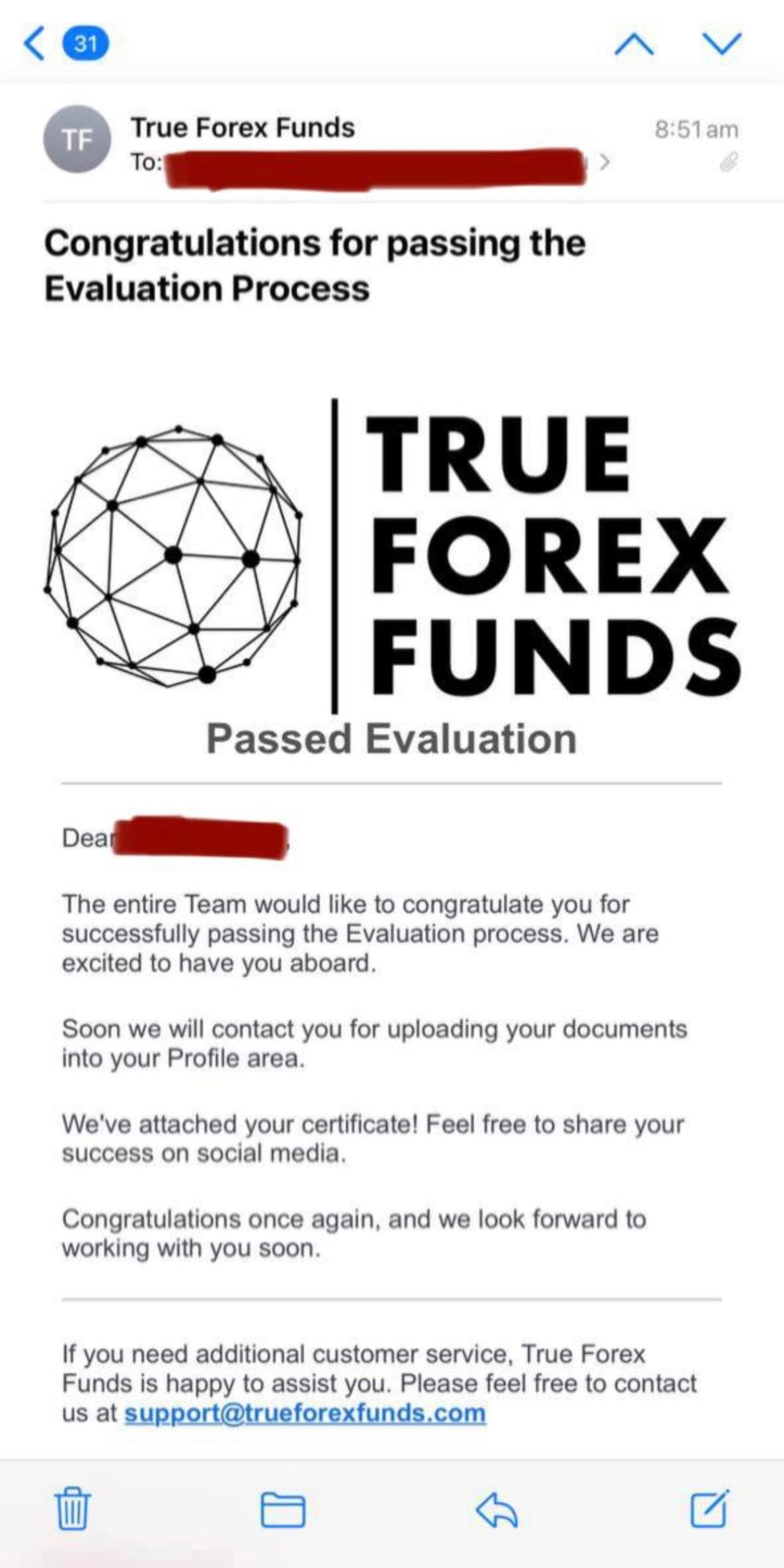Expand the recipient details chevron
The image size is (784, 1568).
(x=605, y=162)
